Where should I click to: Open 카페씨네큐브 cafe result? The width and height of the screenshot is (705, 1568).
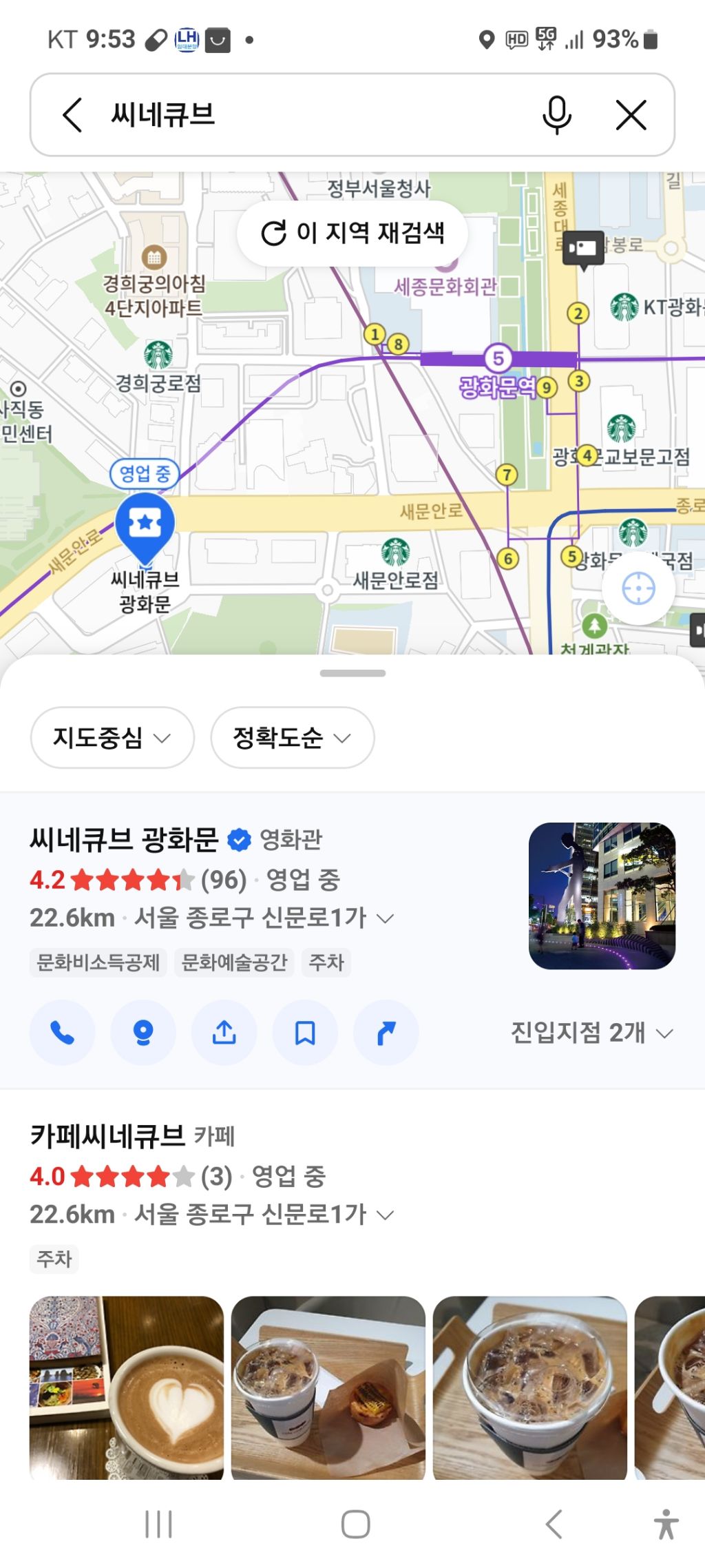(x=108, y=1135)
